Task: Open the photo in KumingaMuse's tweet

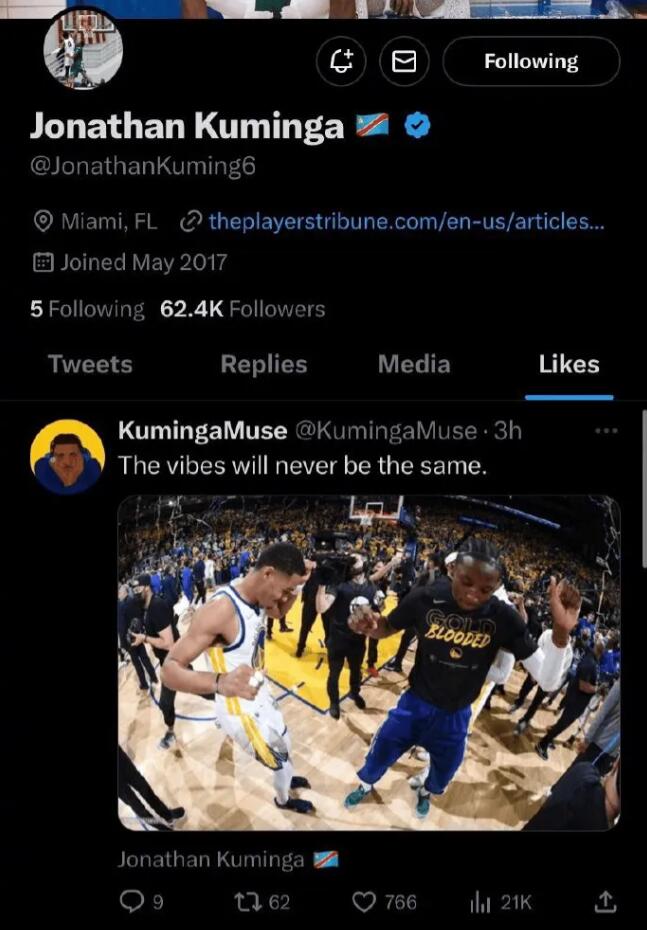Action: [x=368, y=663]
